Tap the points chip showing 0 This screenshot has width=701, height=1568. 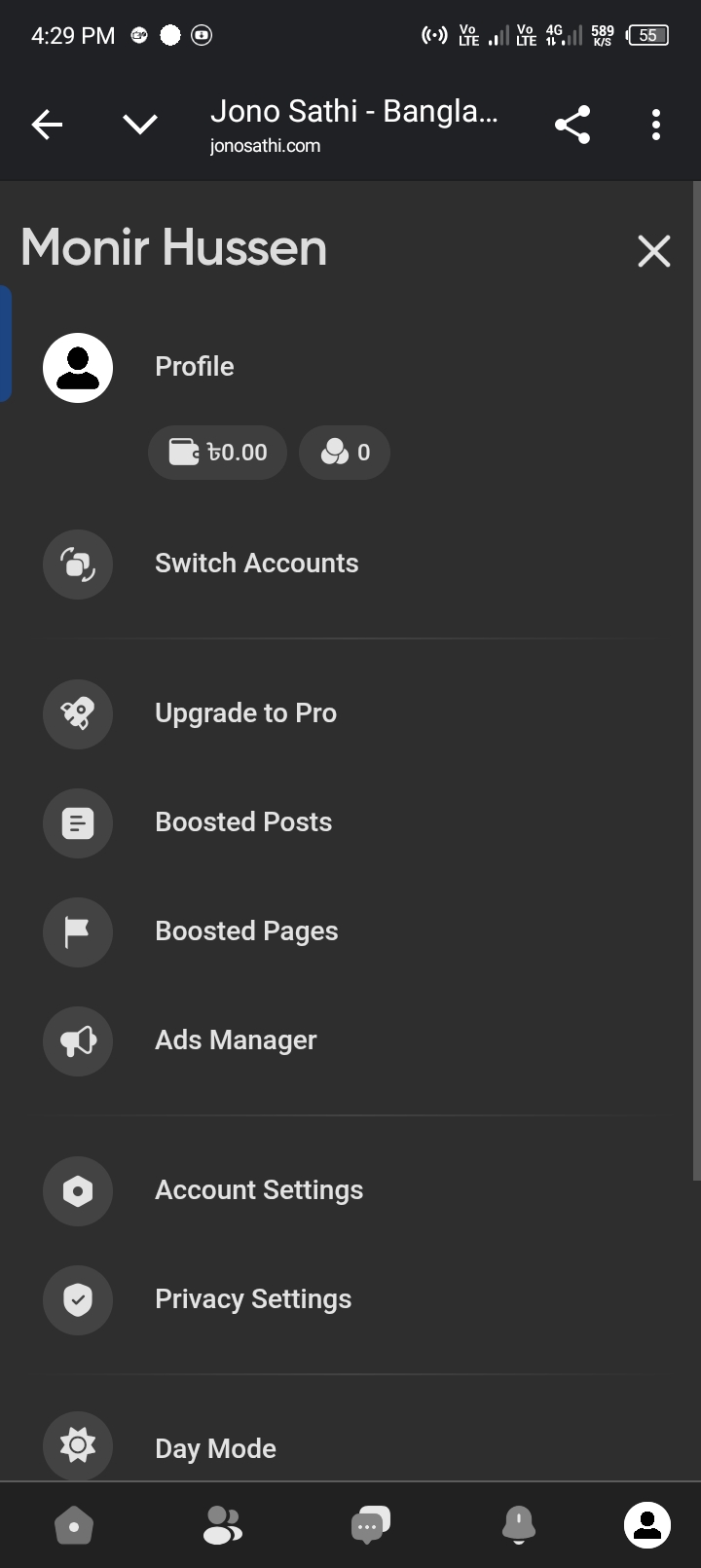[x=345, y=453]
